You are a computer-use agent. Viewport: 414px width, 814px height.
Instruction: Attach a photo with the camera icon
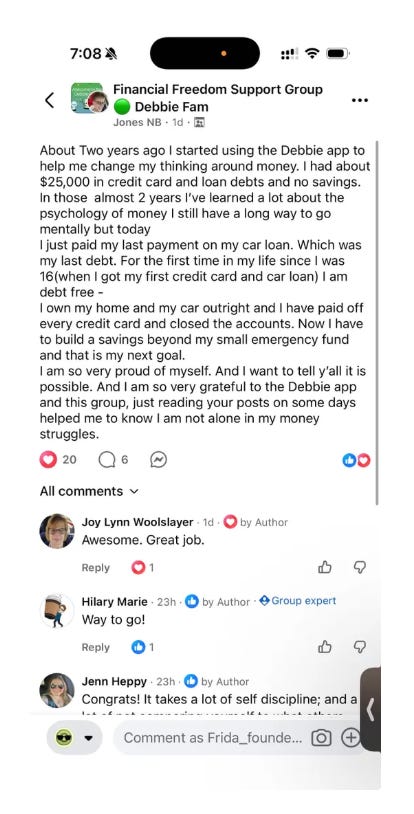321,738
